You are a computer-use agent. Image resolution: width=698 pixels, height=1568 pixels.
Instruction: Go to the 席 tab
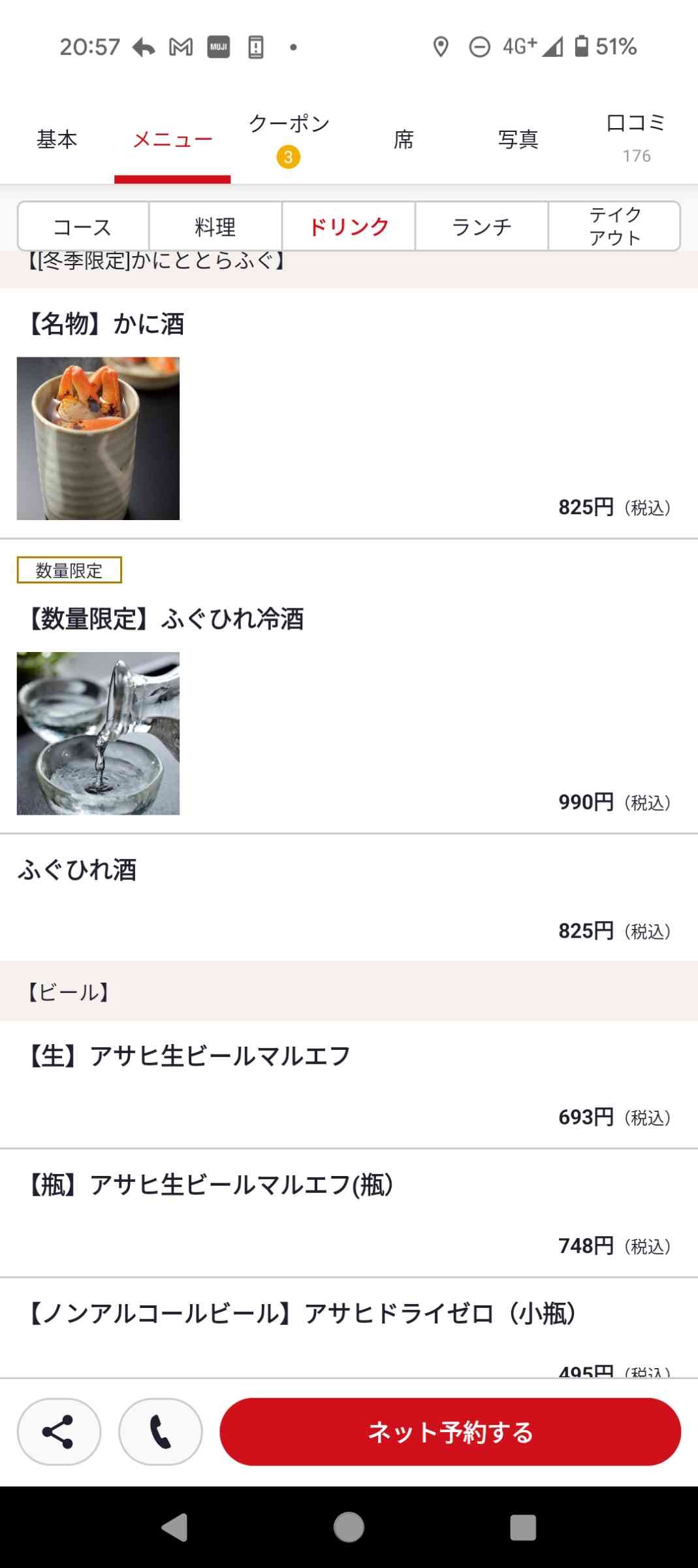(404, 140)
